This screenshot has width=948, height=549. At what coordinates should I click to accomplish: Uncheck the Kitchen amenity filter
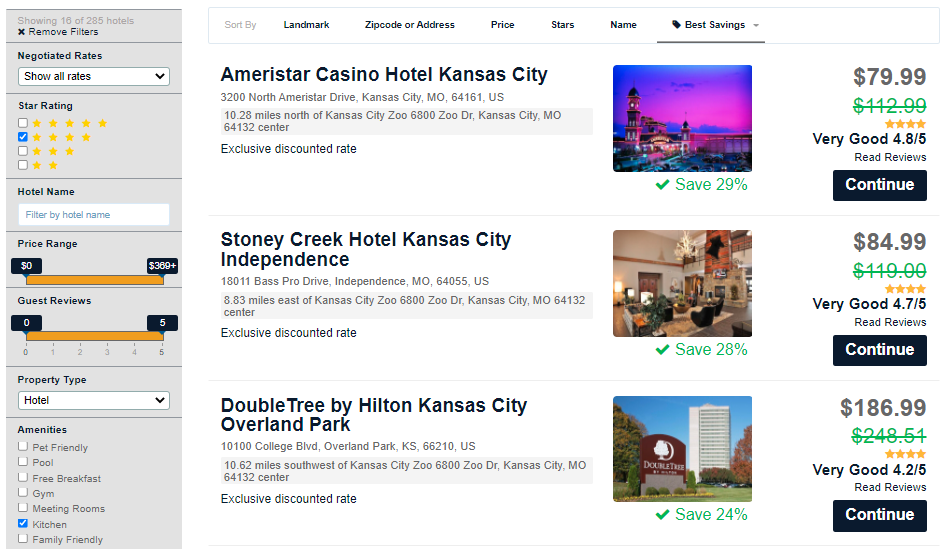pos(23,524)
